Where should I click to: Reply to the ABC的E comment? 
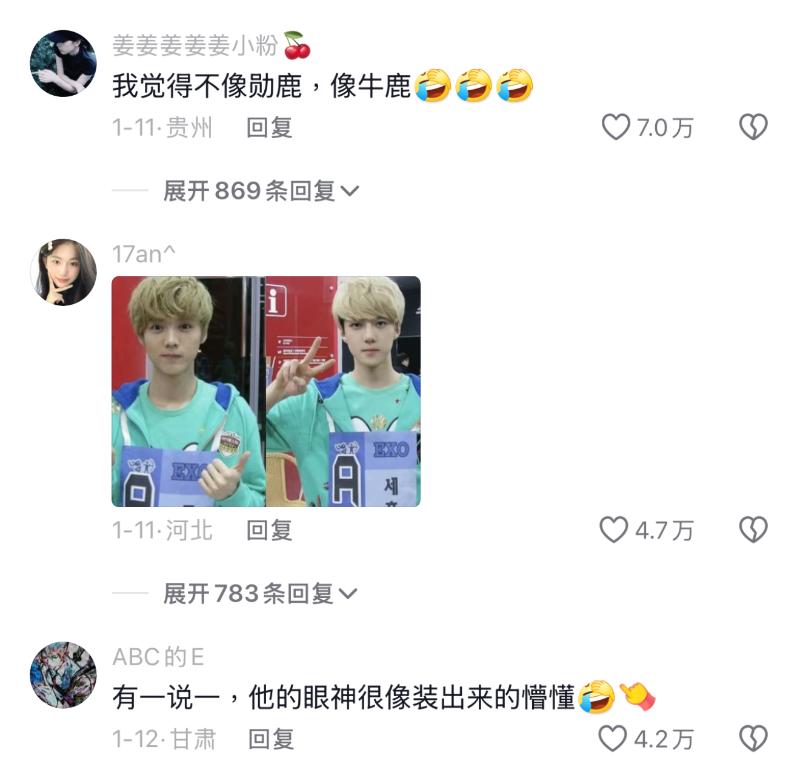(x=270, y=739)
